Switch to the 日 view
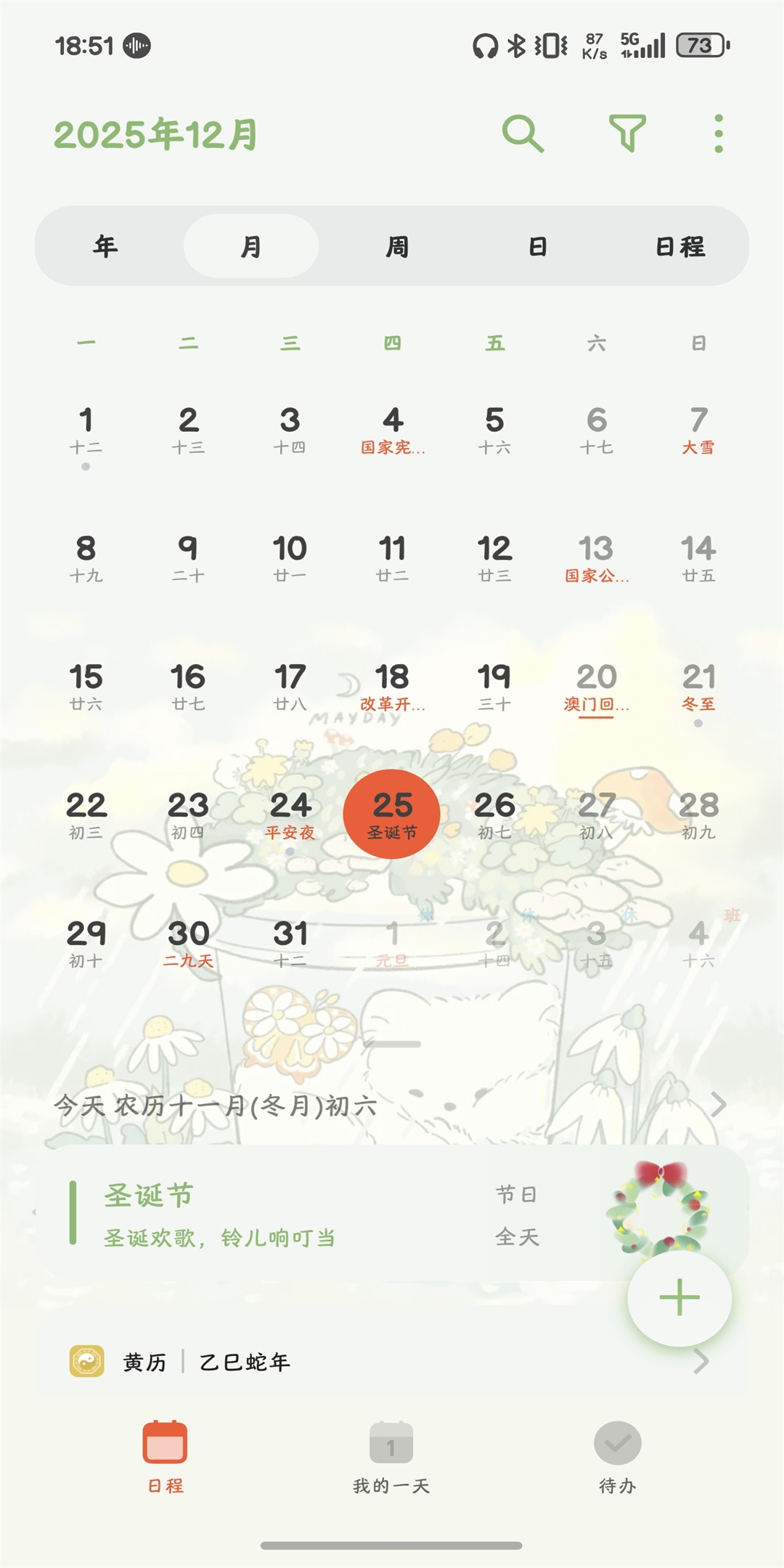The image size is (784, 1568). pos(537,247)
